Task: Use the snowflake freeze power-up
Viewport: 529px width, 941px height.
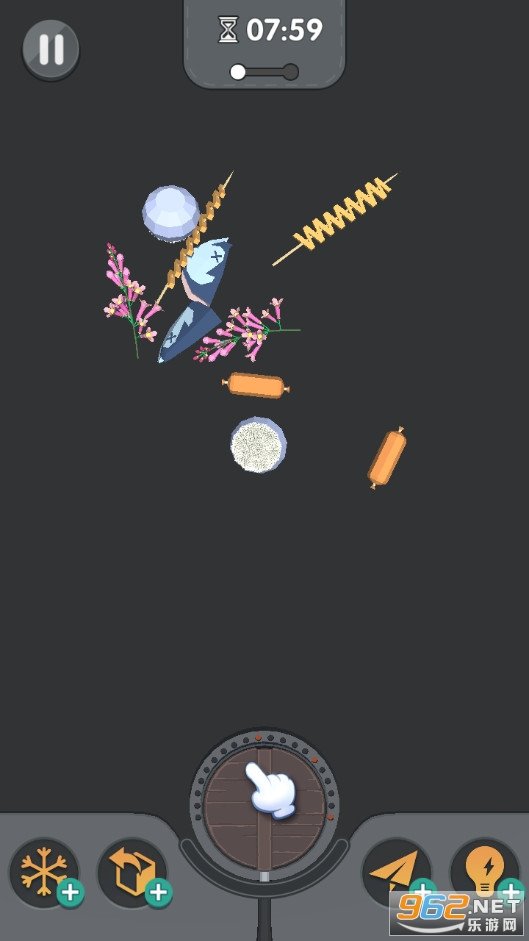Action: pos(44,873)
